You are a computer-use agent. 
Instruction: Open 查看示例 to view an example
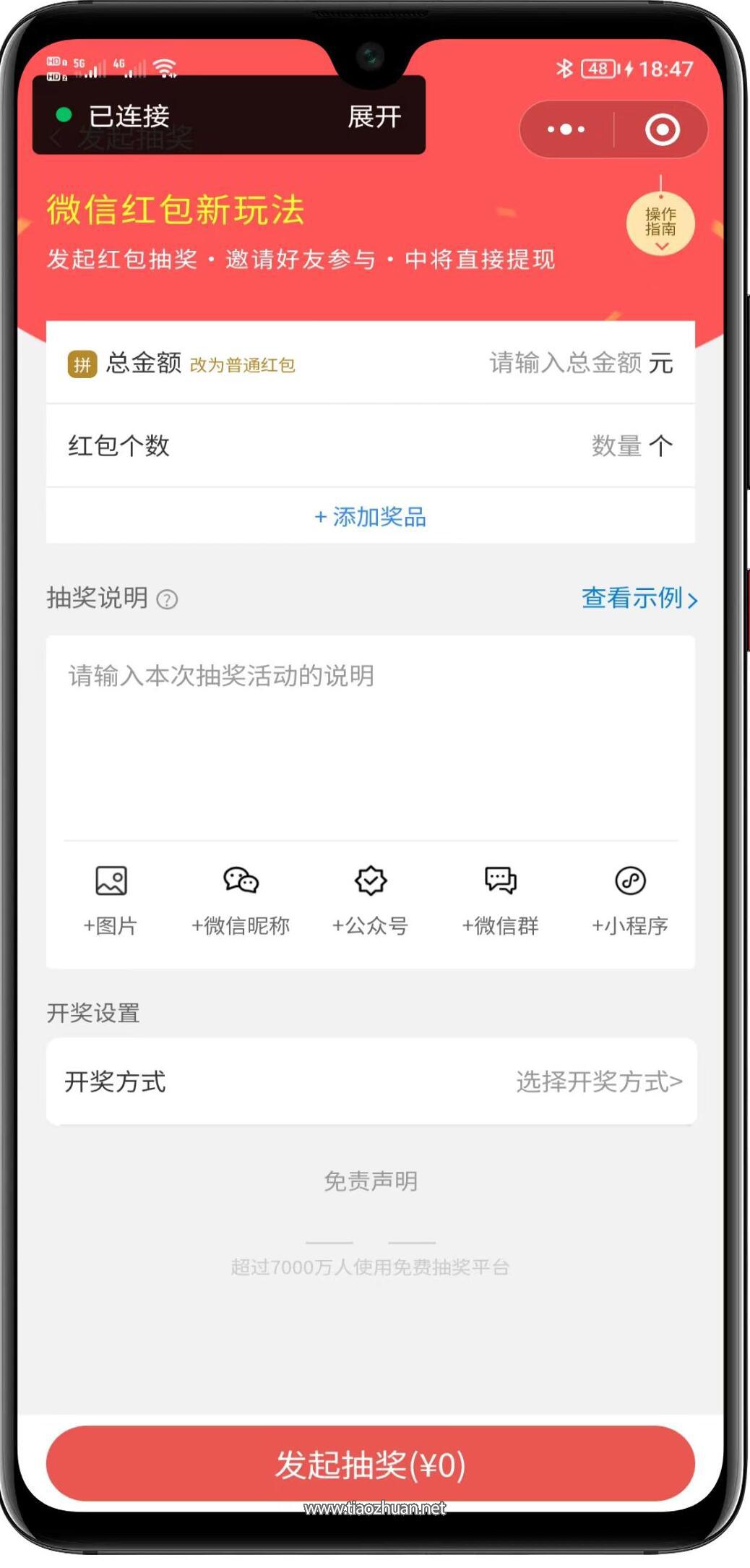636,600
